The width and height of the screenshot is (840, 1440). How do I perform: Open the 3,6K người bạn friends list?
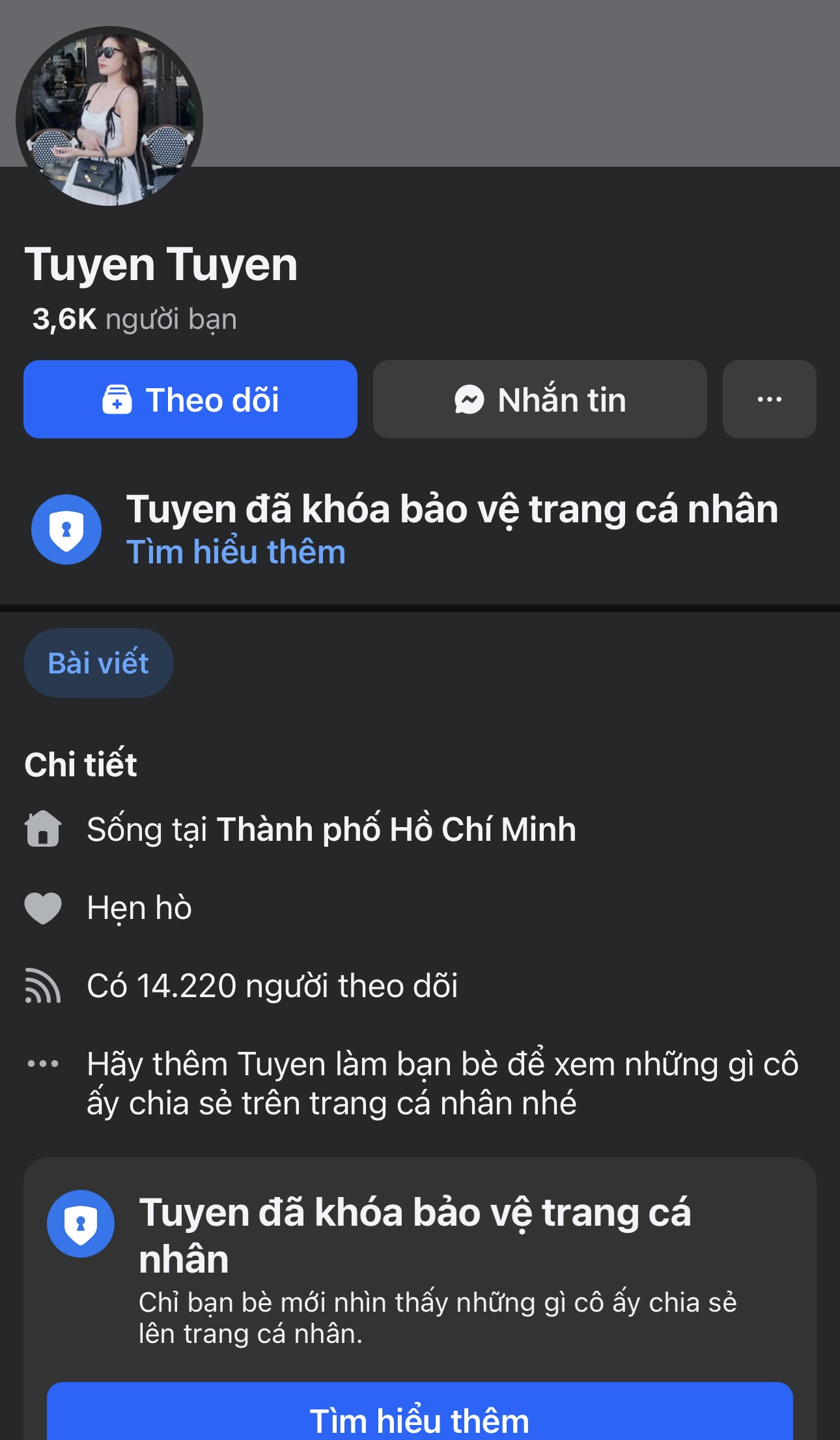[x=135, y=319]
